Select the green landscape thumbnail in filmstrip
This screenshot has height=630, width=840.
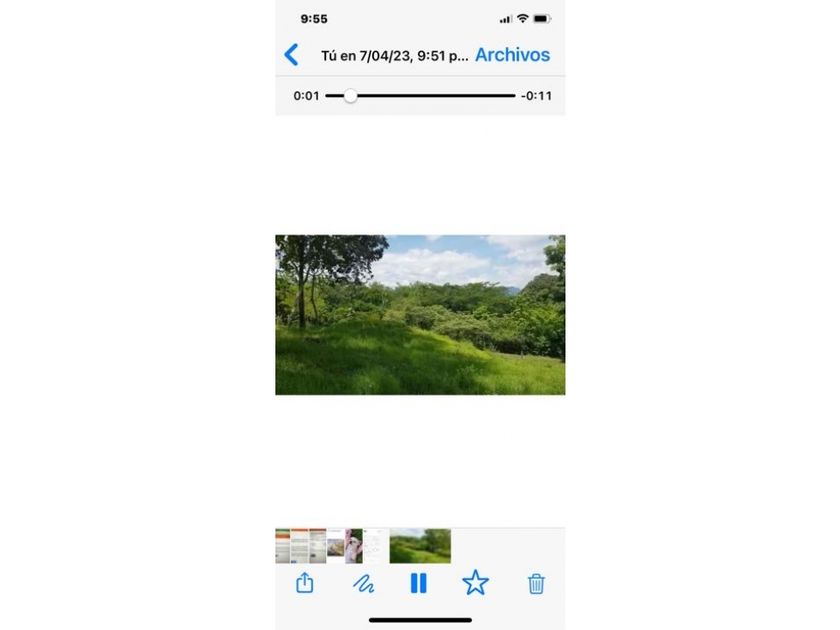pos(420,546)
